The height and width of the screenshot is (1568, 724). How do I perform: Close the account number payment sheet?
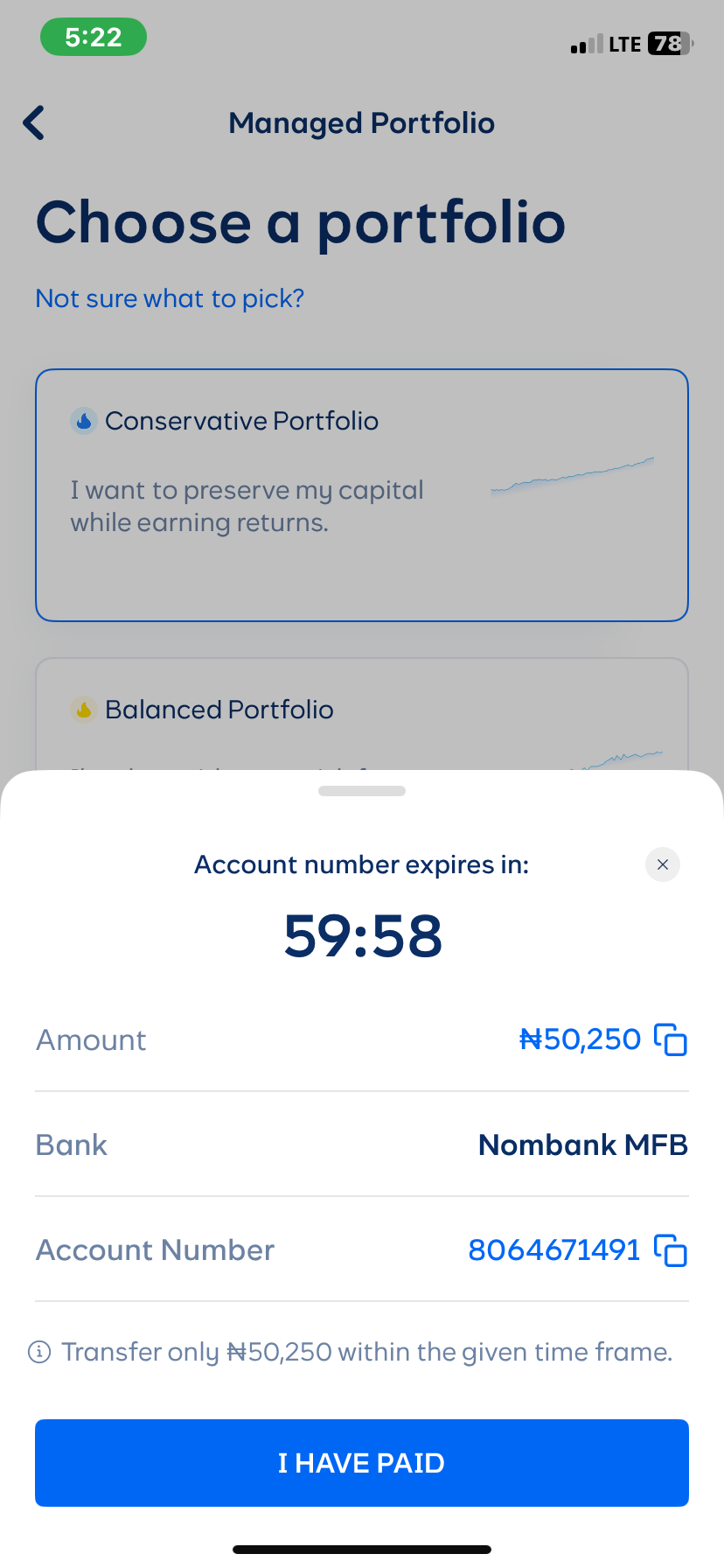pyautogui.click(x=662, y=864)
